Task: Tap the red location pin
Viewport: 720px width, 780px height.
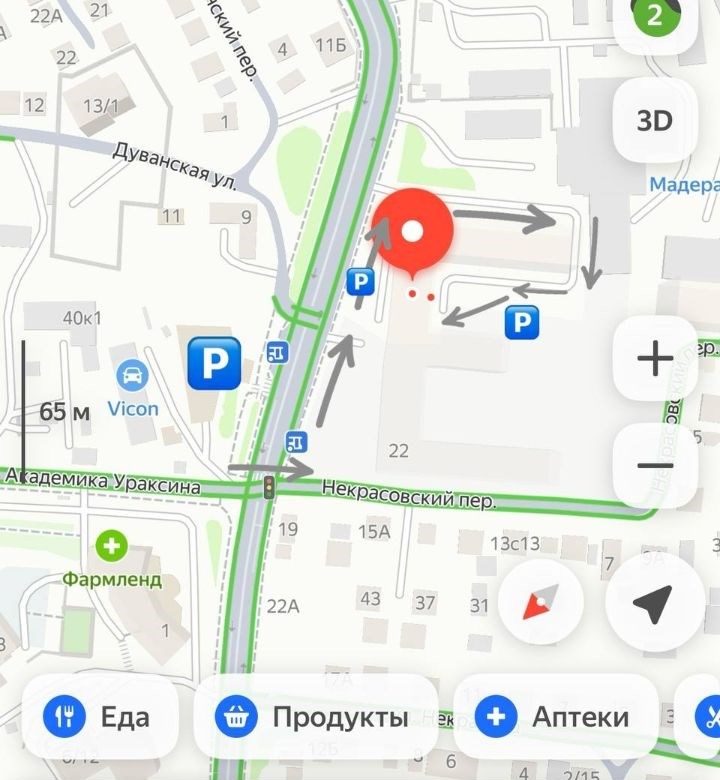Action: (413, 232)
